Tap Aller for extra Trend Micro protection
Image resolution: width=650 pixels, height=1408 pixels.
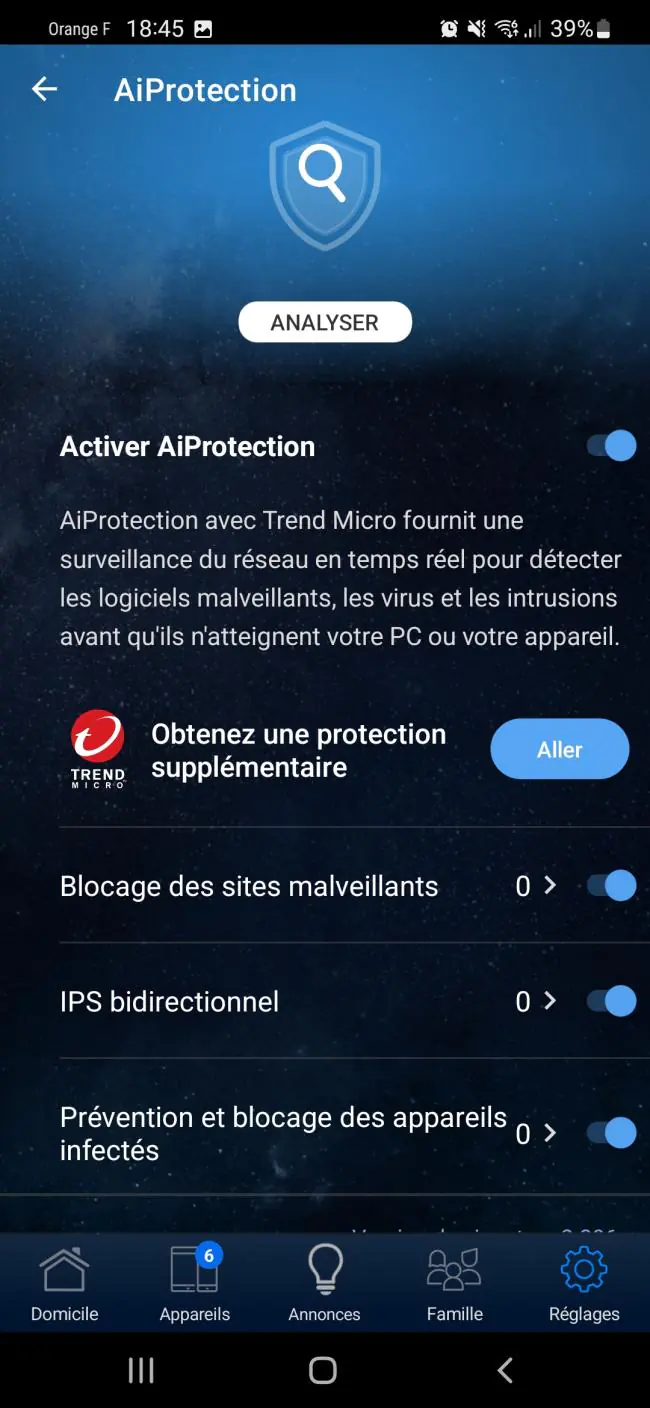[559, 749]
